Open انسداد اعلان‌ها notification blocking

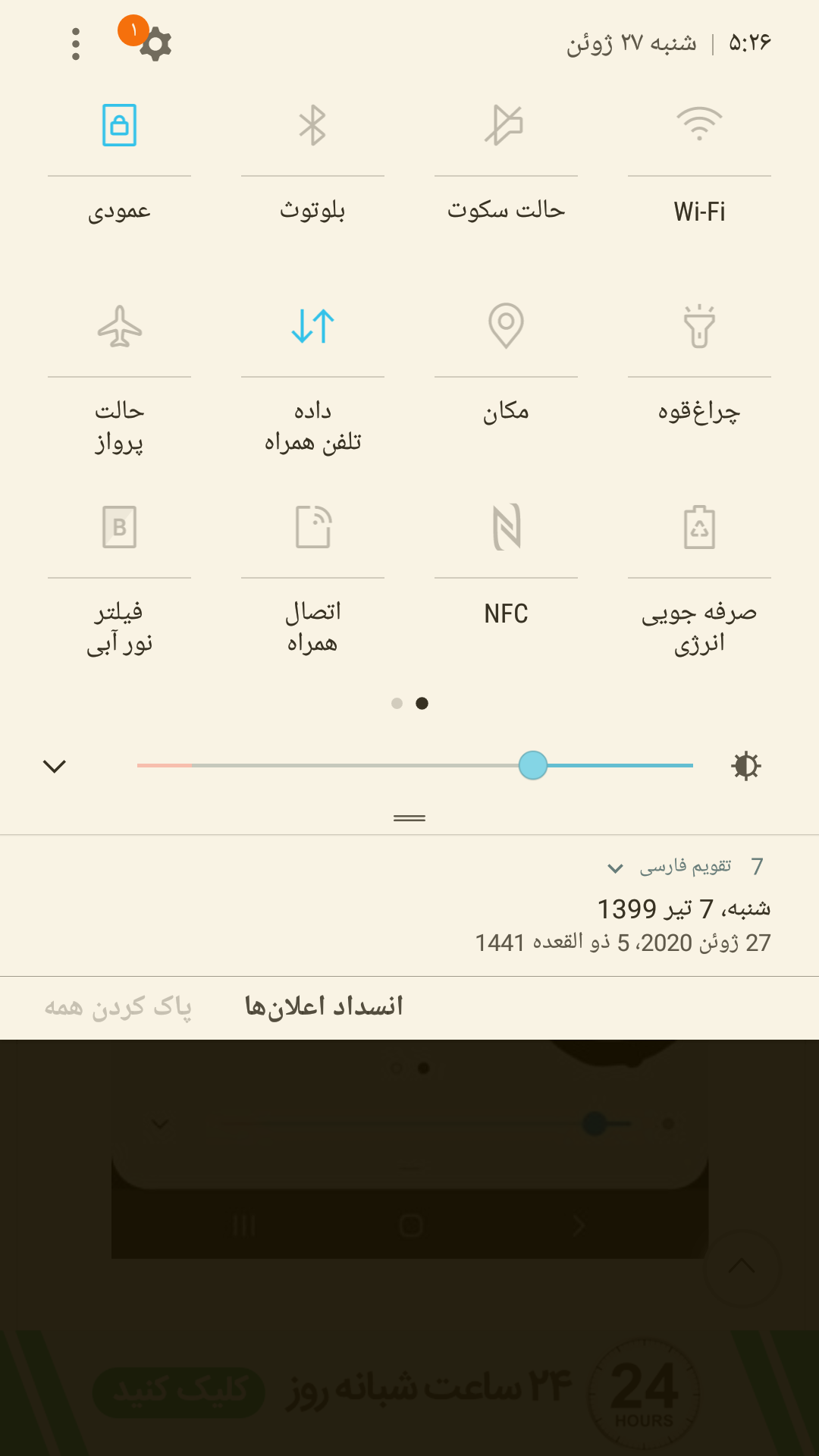coord(324,1007)
